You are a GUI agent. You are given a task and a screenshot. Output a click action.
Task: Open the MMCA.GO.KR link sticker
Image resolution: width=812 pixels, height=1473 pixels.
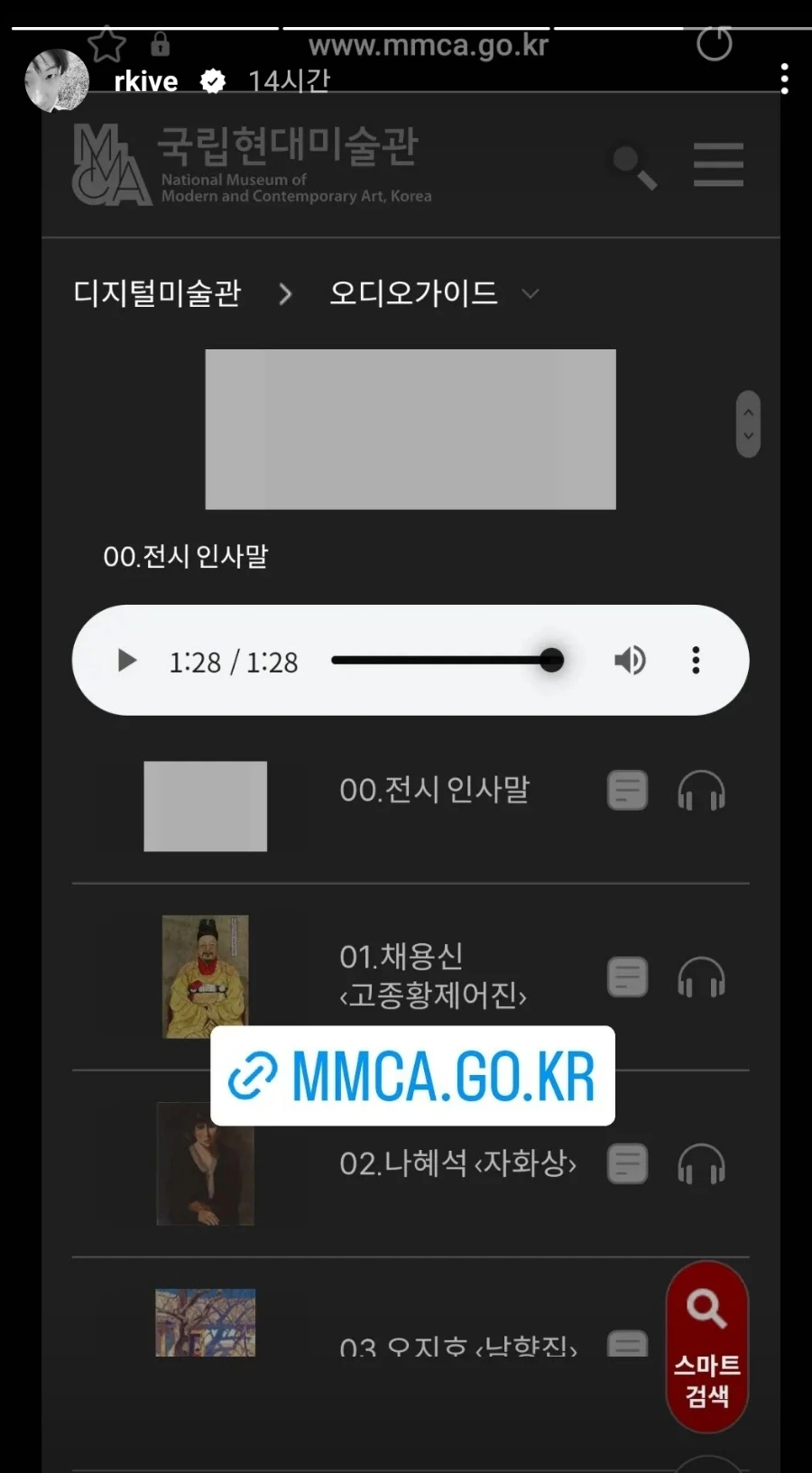(412, 1076)
